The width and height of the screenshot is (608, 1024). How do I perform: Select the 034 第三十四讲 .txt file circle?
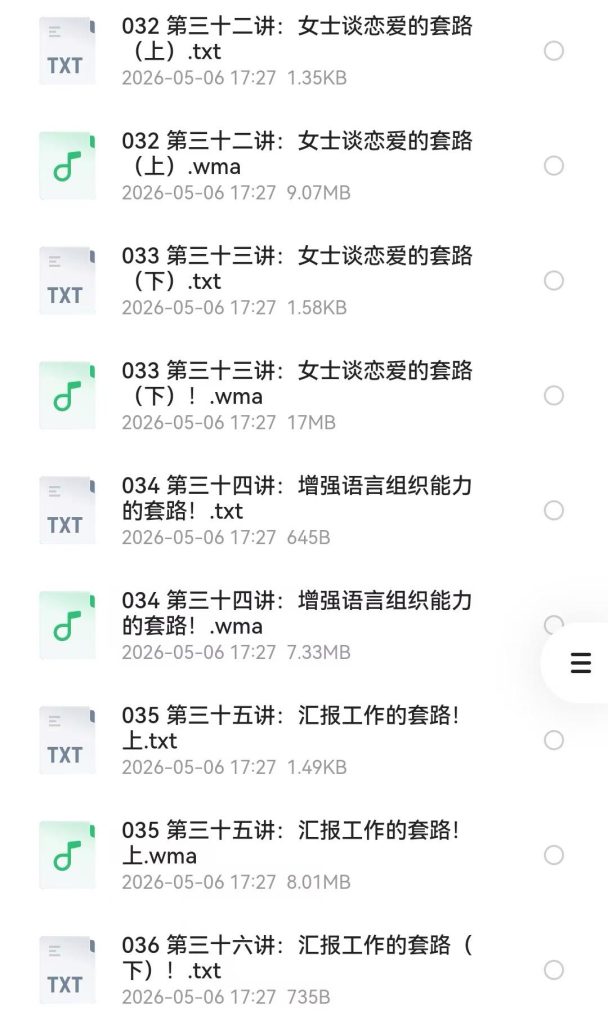point(554,511)
